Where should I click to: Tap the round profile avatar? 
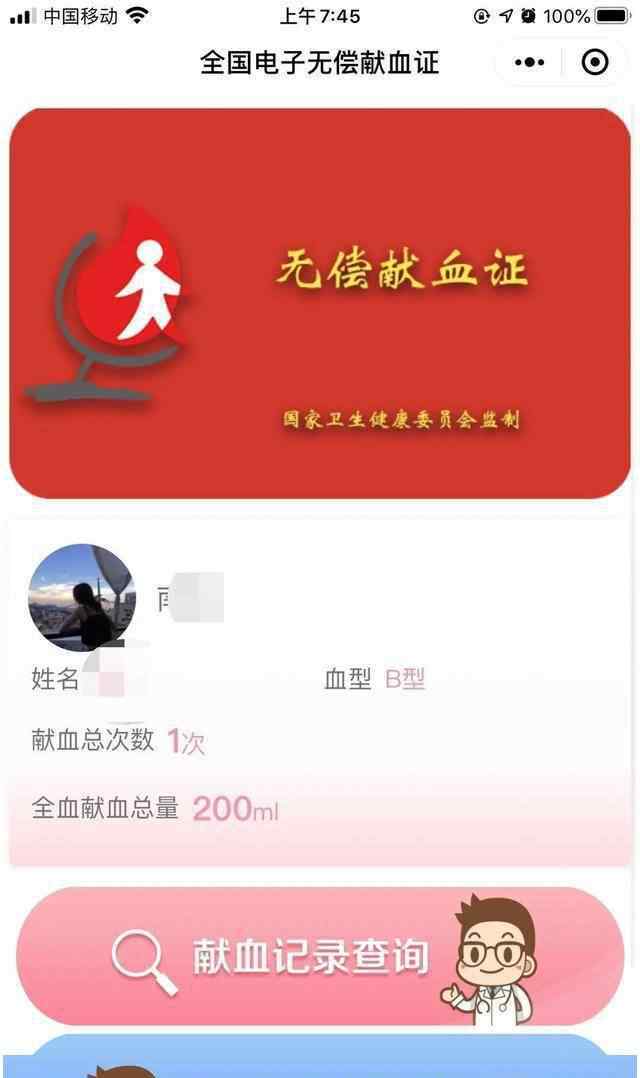[81, 597]
